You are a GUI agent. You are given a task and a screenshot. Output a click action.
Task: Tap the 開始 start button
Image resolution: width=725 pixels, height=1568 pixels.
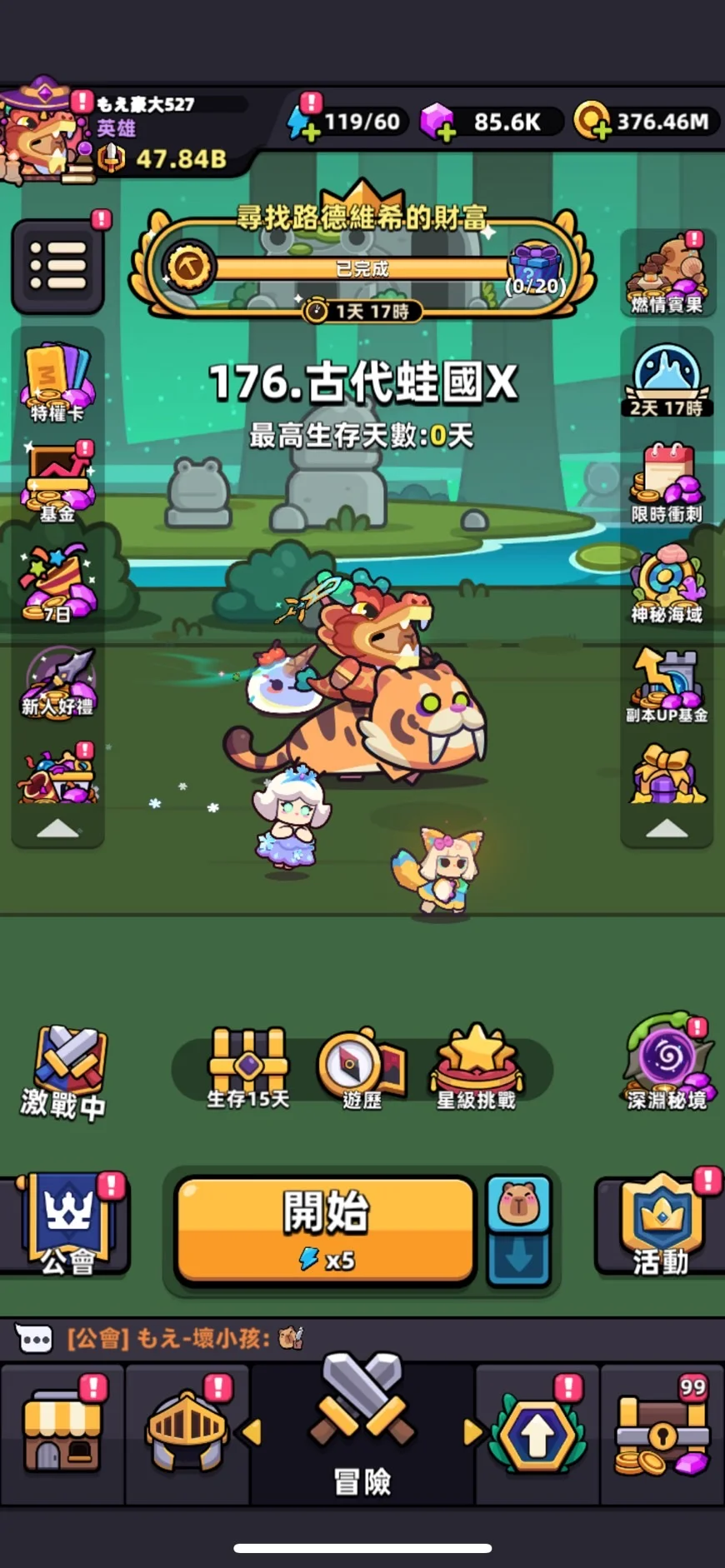pos(325,1230)
